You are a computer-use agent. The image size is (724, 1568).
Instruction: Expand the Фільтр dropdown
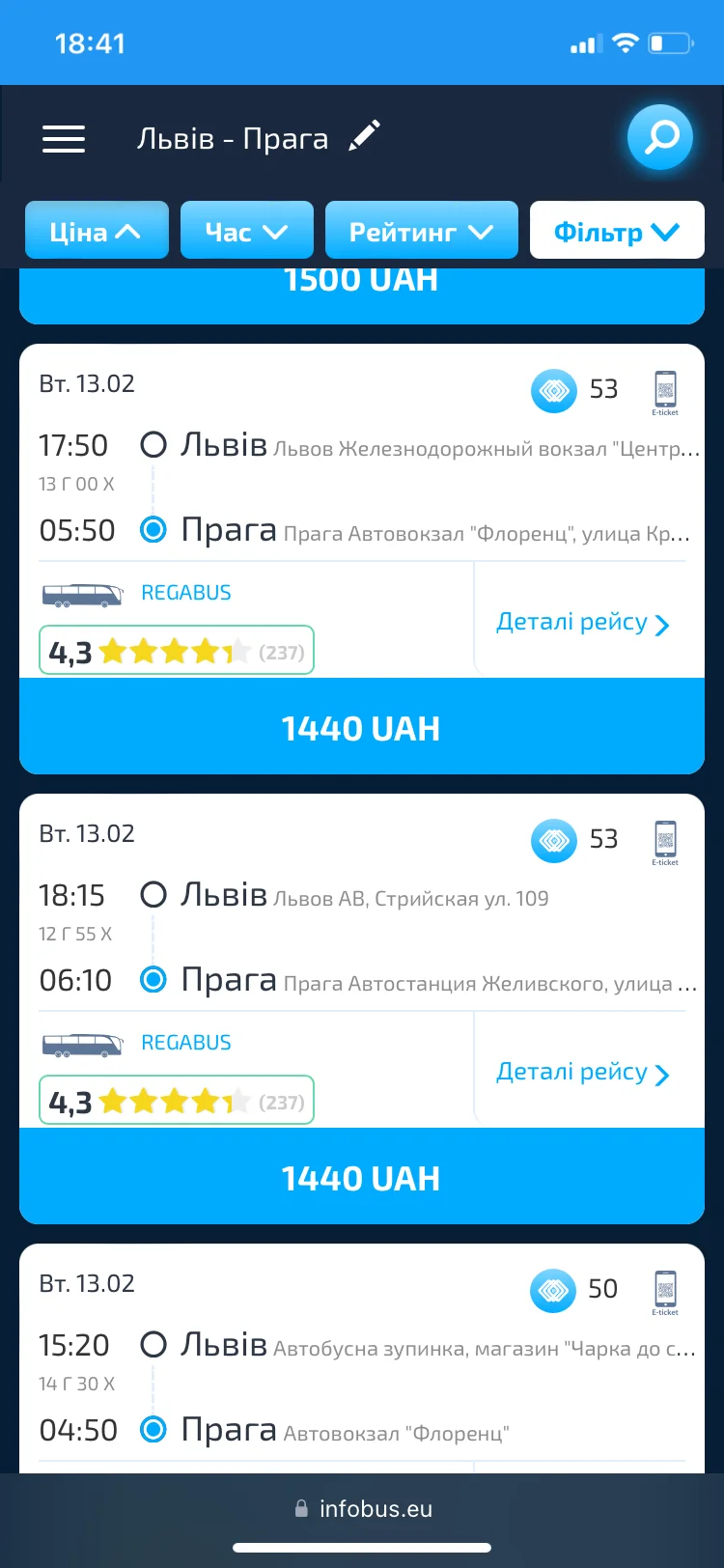[617, 231]
